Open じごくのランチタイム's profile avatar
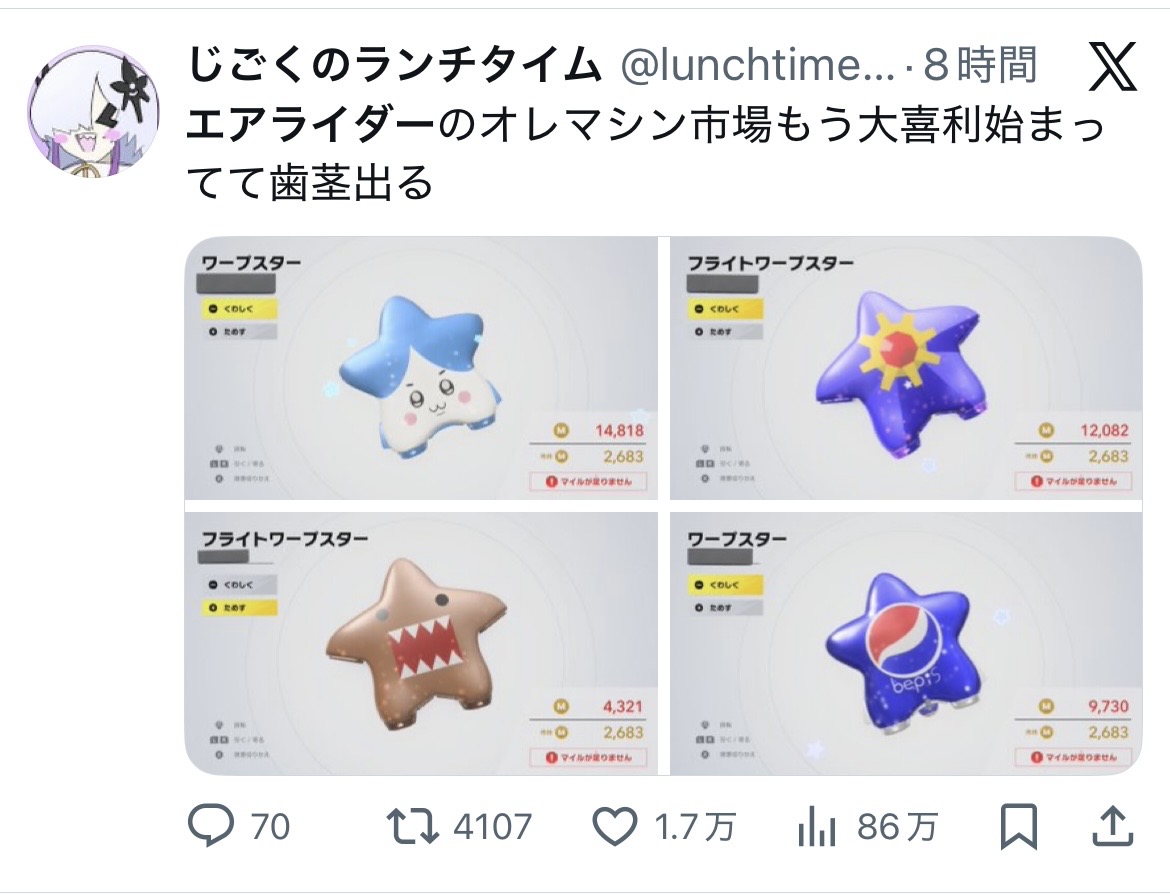 pyautogui.click(x=88, y=110)
